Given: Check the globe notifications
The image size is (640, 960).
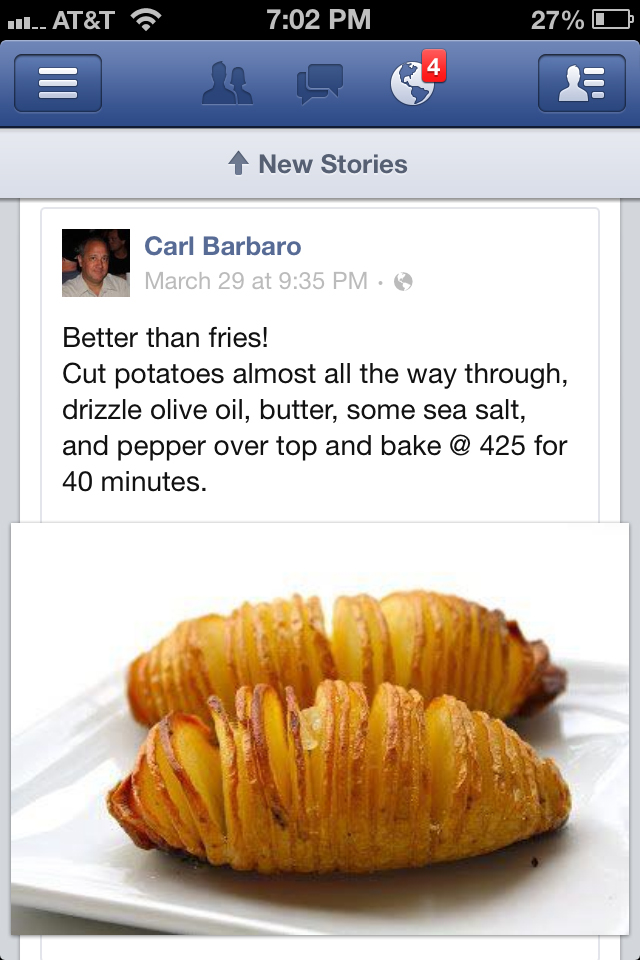Looking at the screenshot, I should 413,84.
